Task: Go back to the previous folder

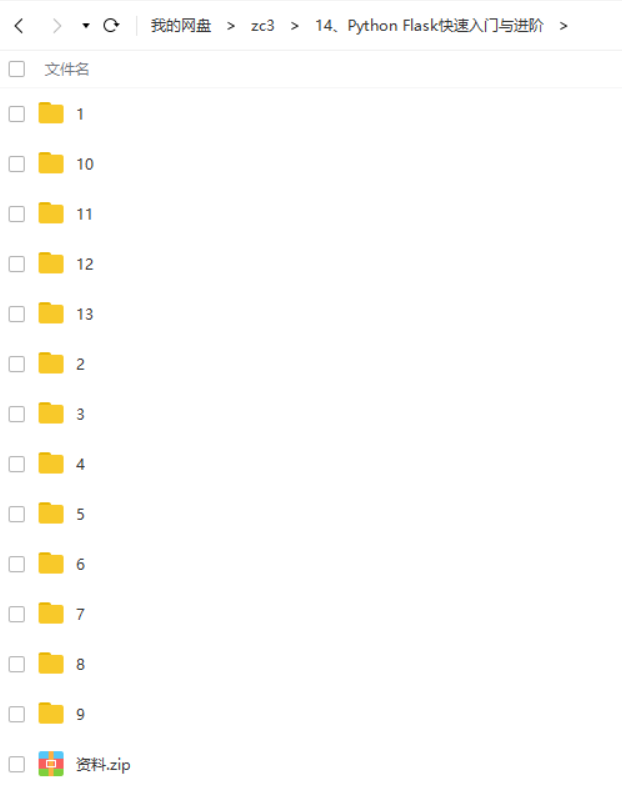Action: [x=18, y=26]
